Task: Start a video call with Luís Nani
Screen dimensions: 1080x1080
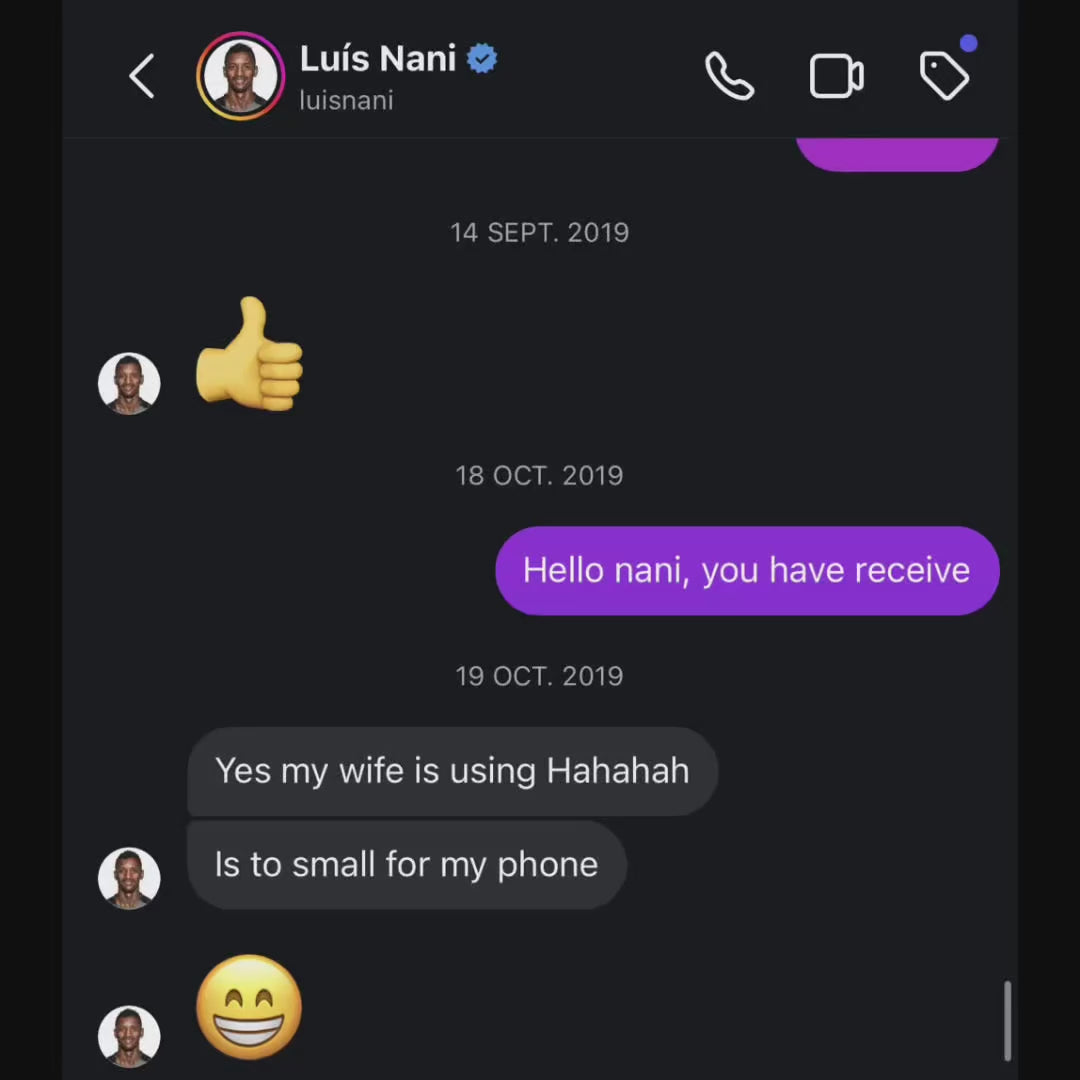Action: (836, 77)
